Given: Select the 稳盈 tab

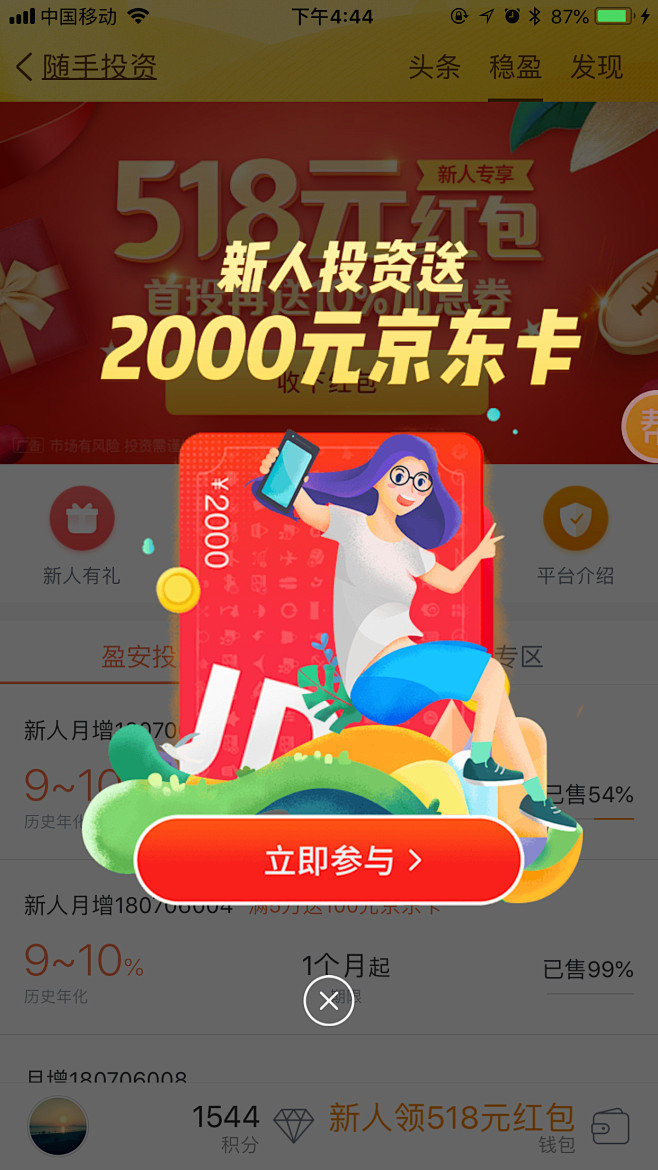Looking at the screenshot, I should coord(516,67).
